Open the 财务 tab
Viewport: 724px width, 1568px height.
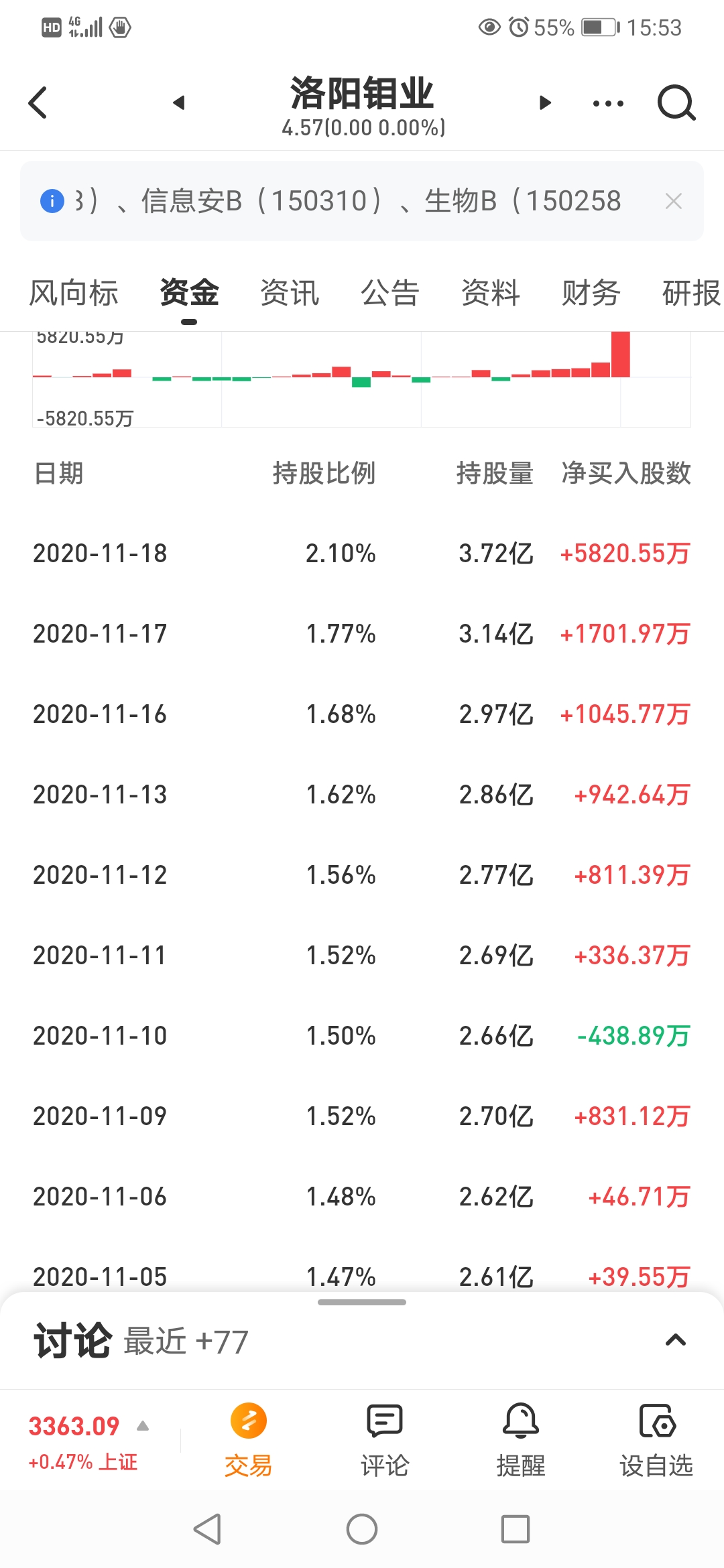[591, 293]
